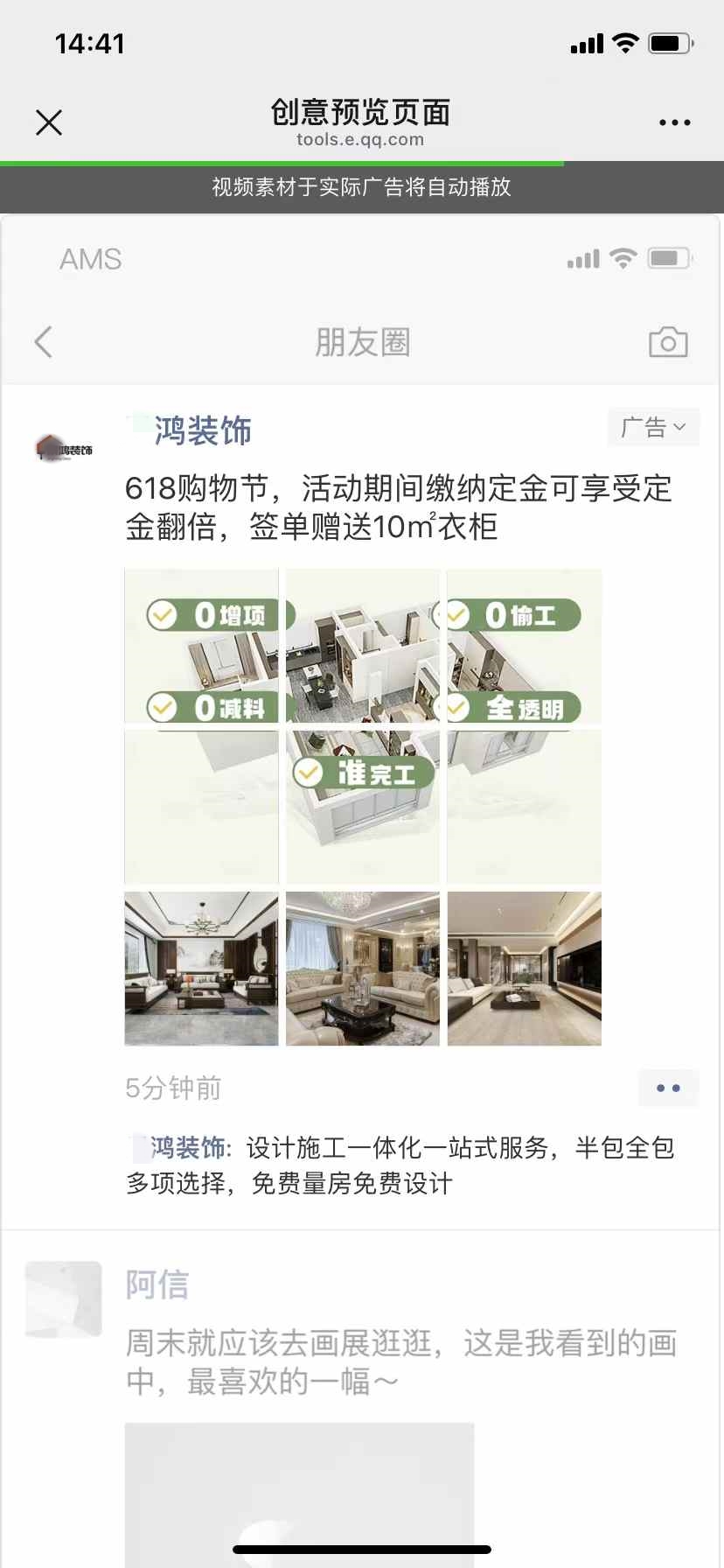Open 阿信's profile name

[x=157, y=1284]
